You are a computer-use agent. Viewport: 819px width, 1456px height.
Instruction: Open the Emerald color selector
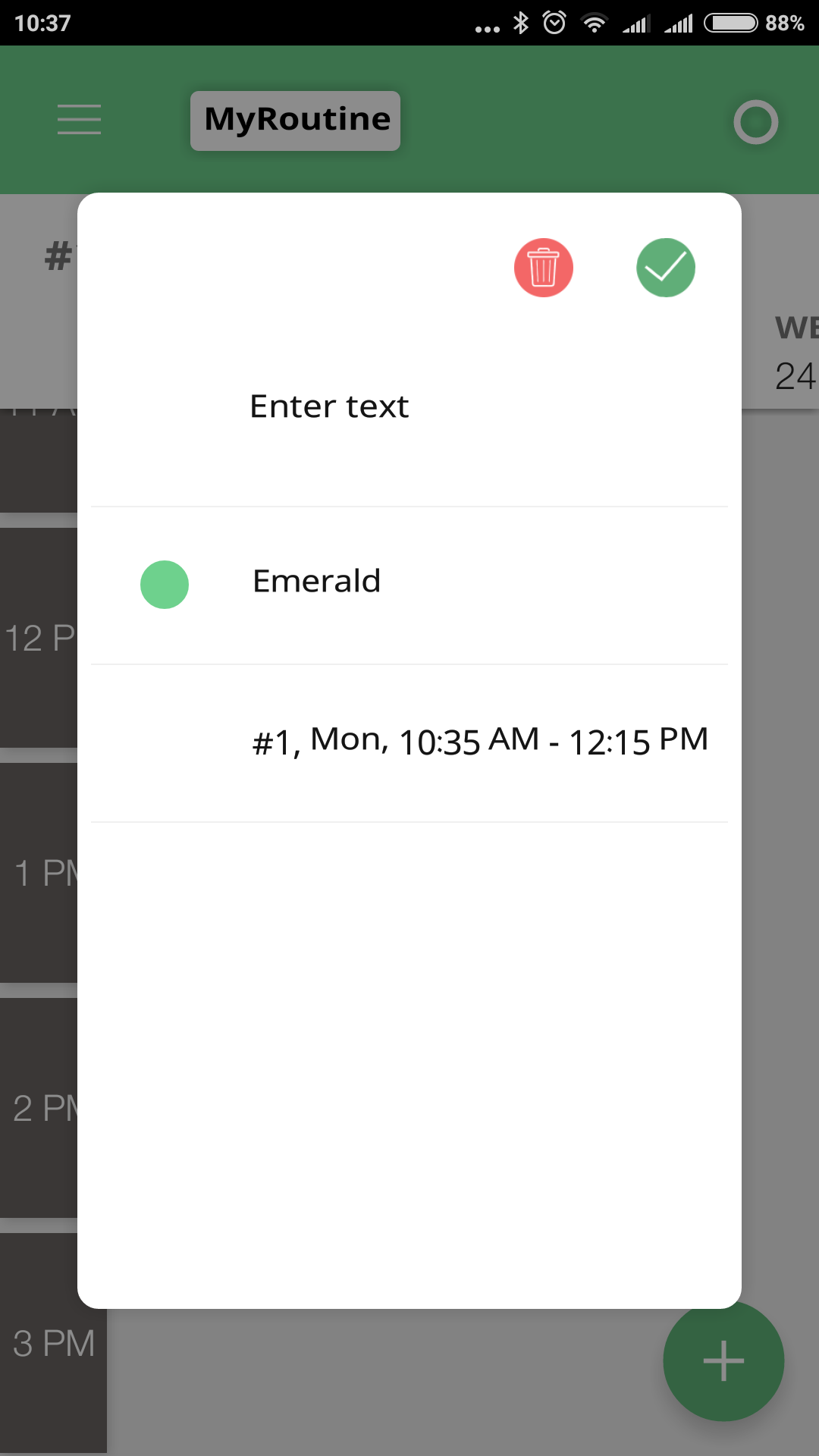(409, 585)
